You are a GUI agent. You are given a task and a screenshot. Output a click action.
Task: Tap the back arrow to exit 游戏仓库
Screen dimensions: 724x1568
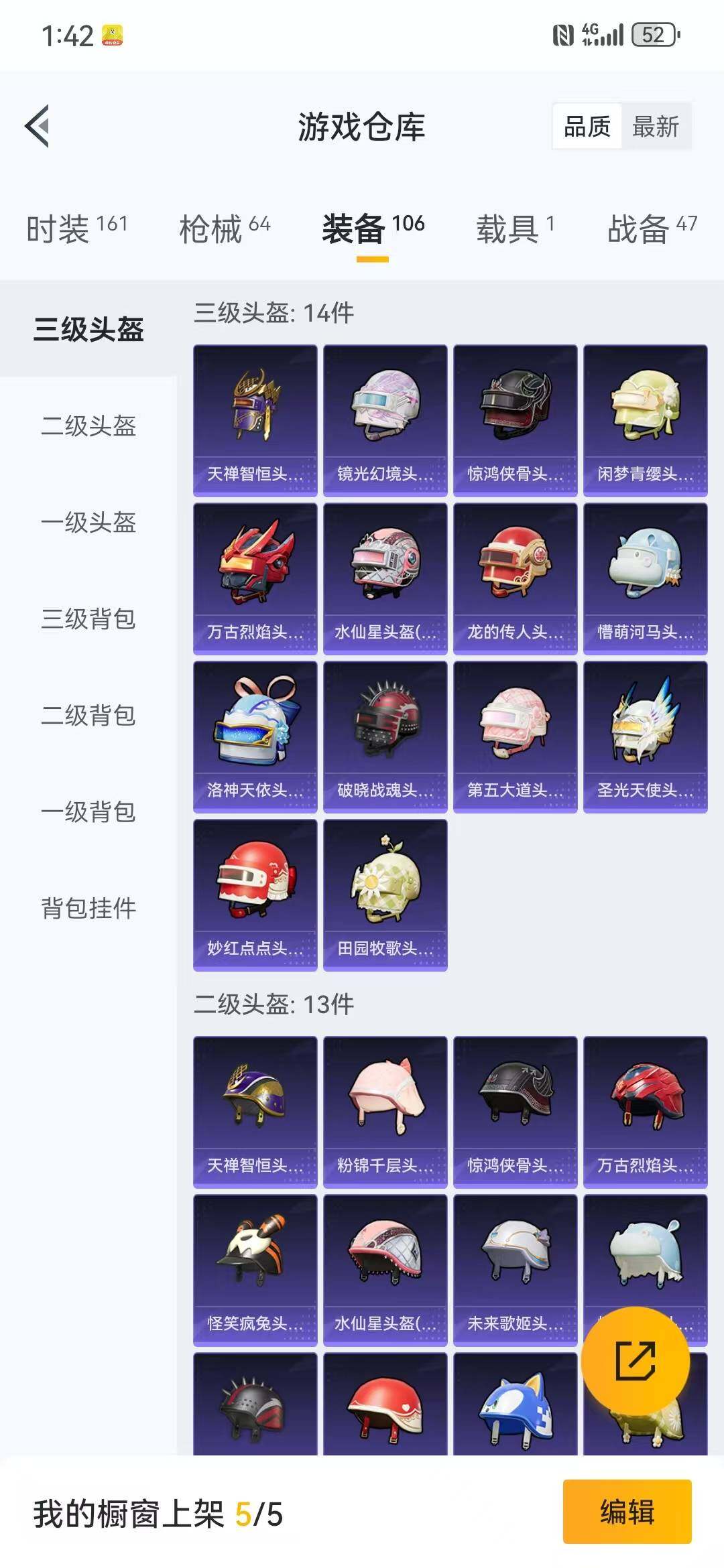38,127
